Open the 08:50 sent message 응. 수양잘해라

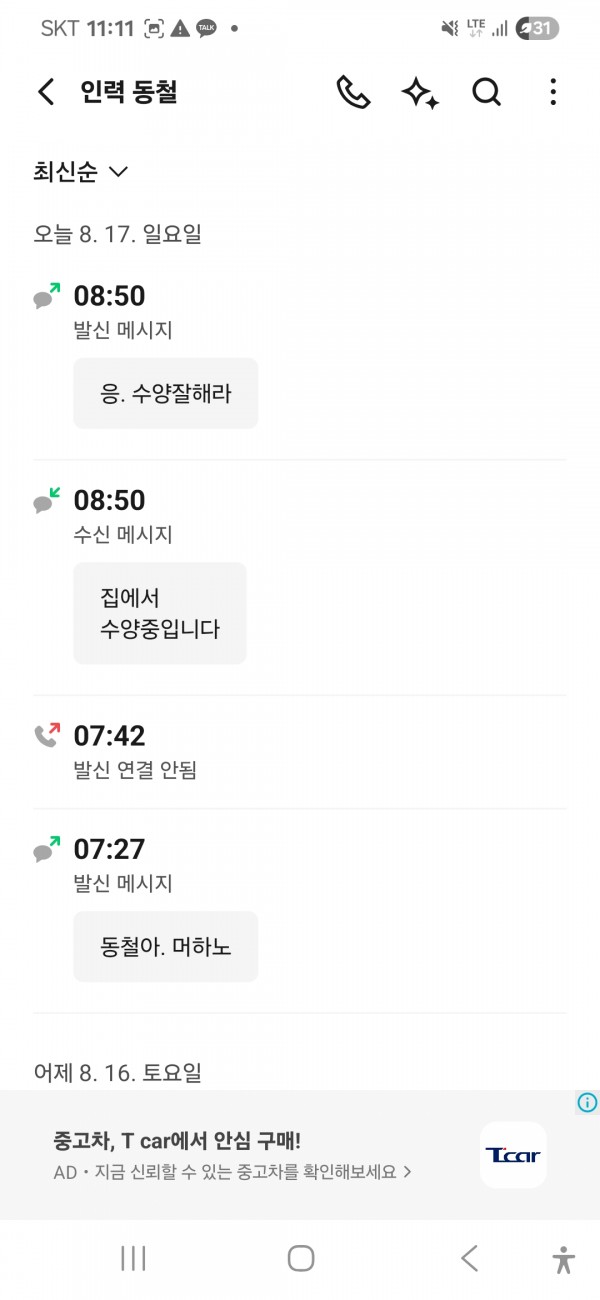click(x=165, y=393)
